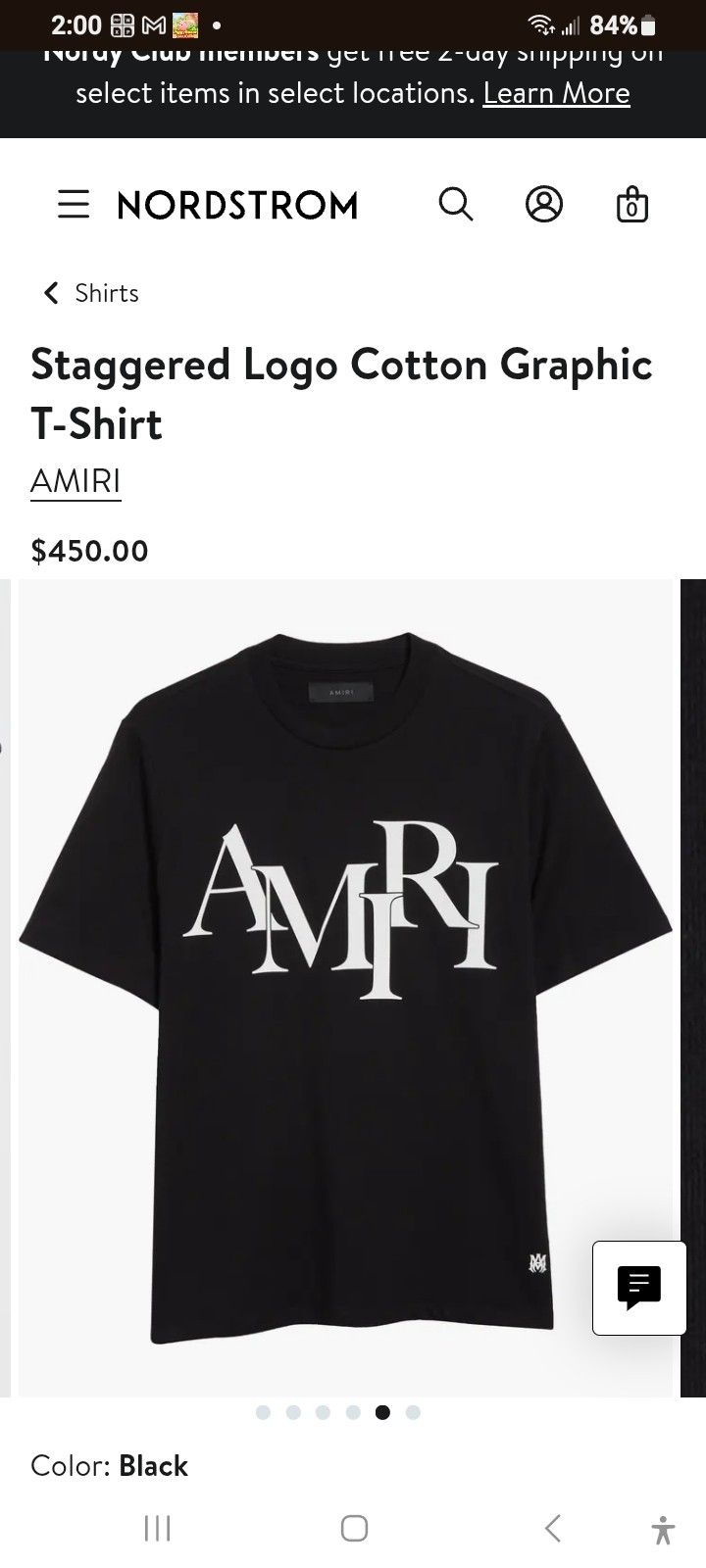Image resolution: width=706 pixels, height=1568 pixels.
Task: Tap the accessibility icon in navigation bar
Action: (663, 1528)
